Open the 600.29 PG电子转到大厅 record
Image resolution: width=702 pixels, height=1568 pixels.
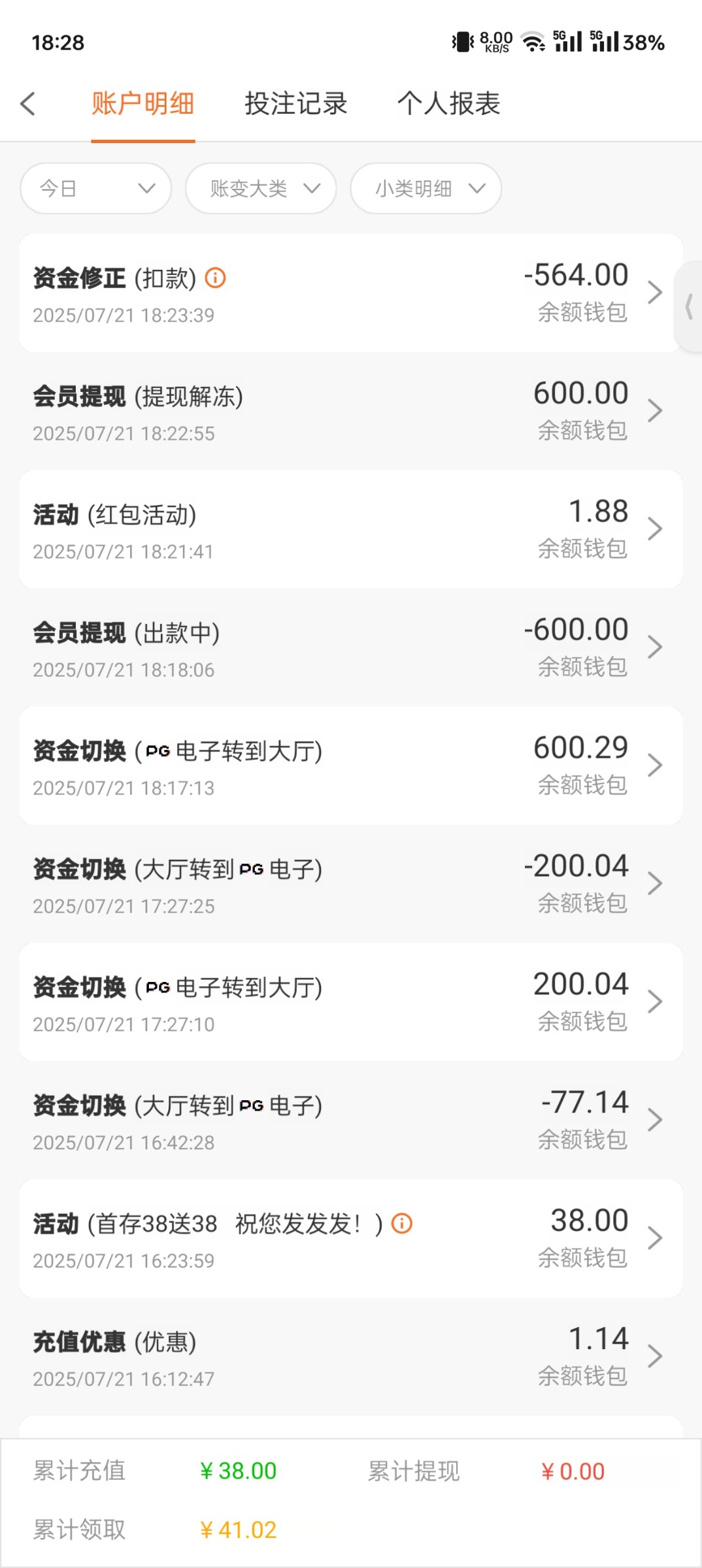point(350,766)
